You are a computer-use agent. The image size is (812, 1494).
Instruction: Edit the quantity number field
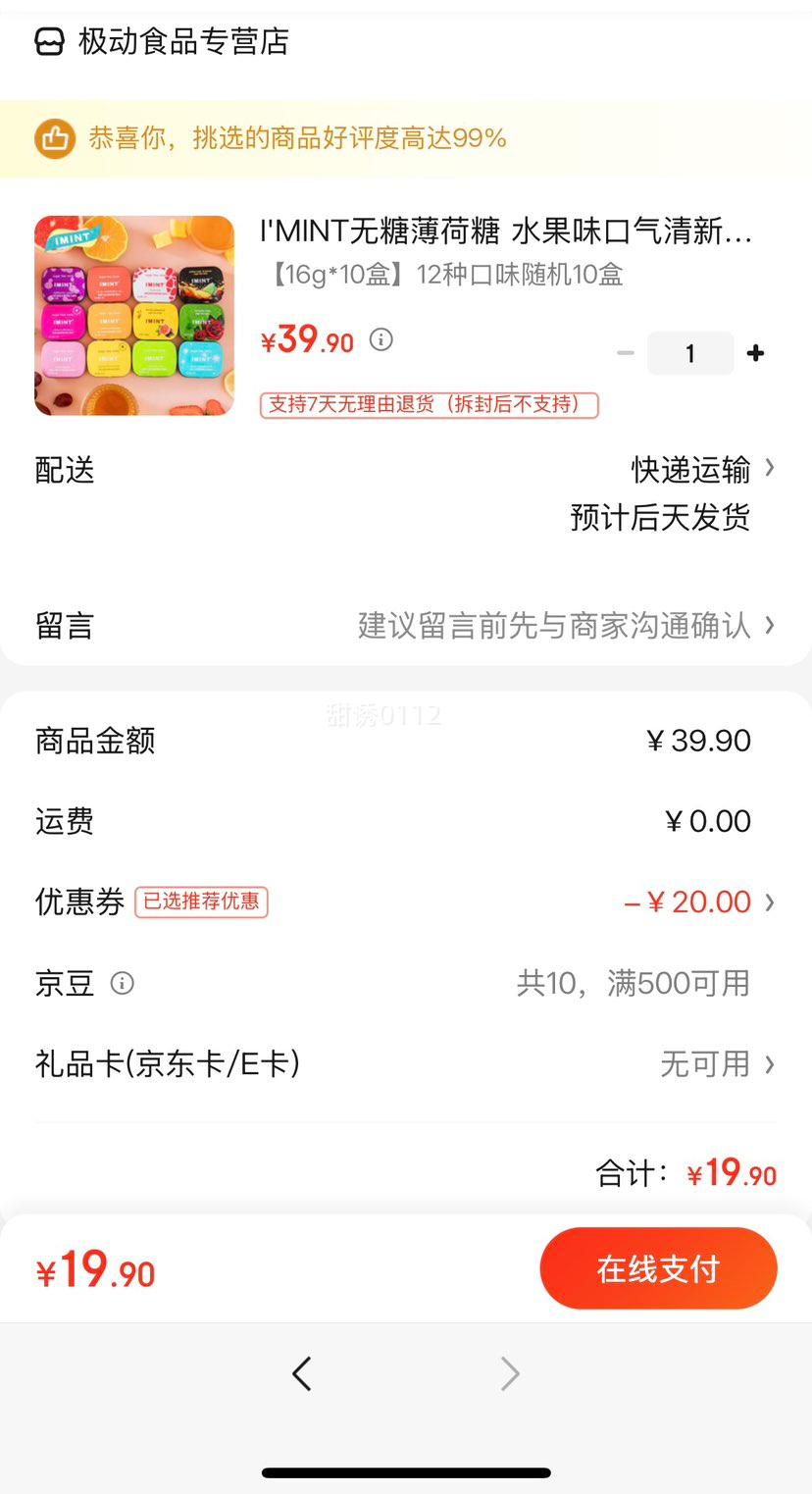click(x=690, y=353)
